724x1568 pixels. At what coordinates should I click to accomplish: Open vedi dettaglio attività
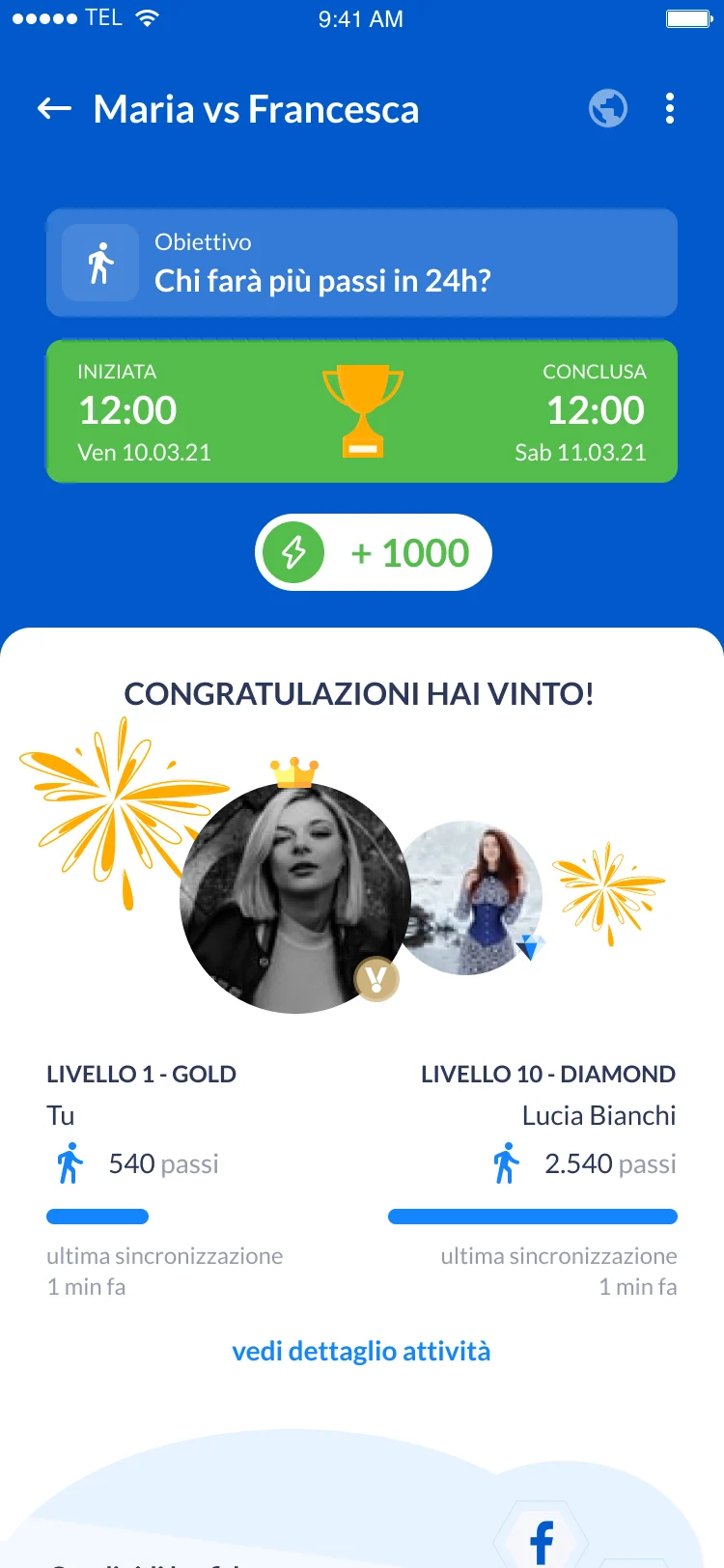pos(361,1351)
